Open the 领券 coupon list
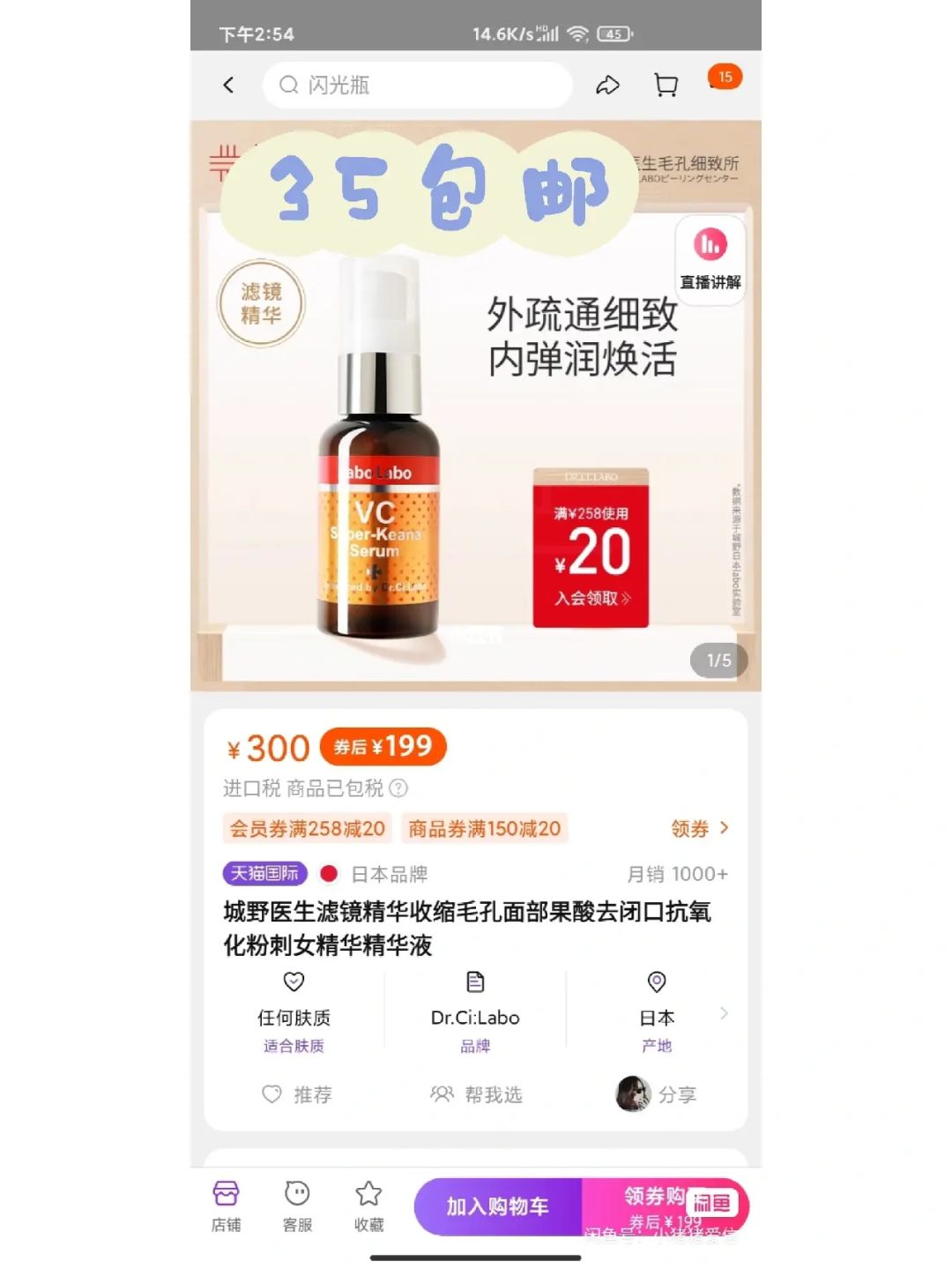The width and height of the screenshot is (952, 1269). [x=700, y=828]
